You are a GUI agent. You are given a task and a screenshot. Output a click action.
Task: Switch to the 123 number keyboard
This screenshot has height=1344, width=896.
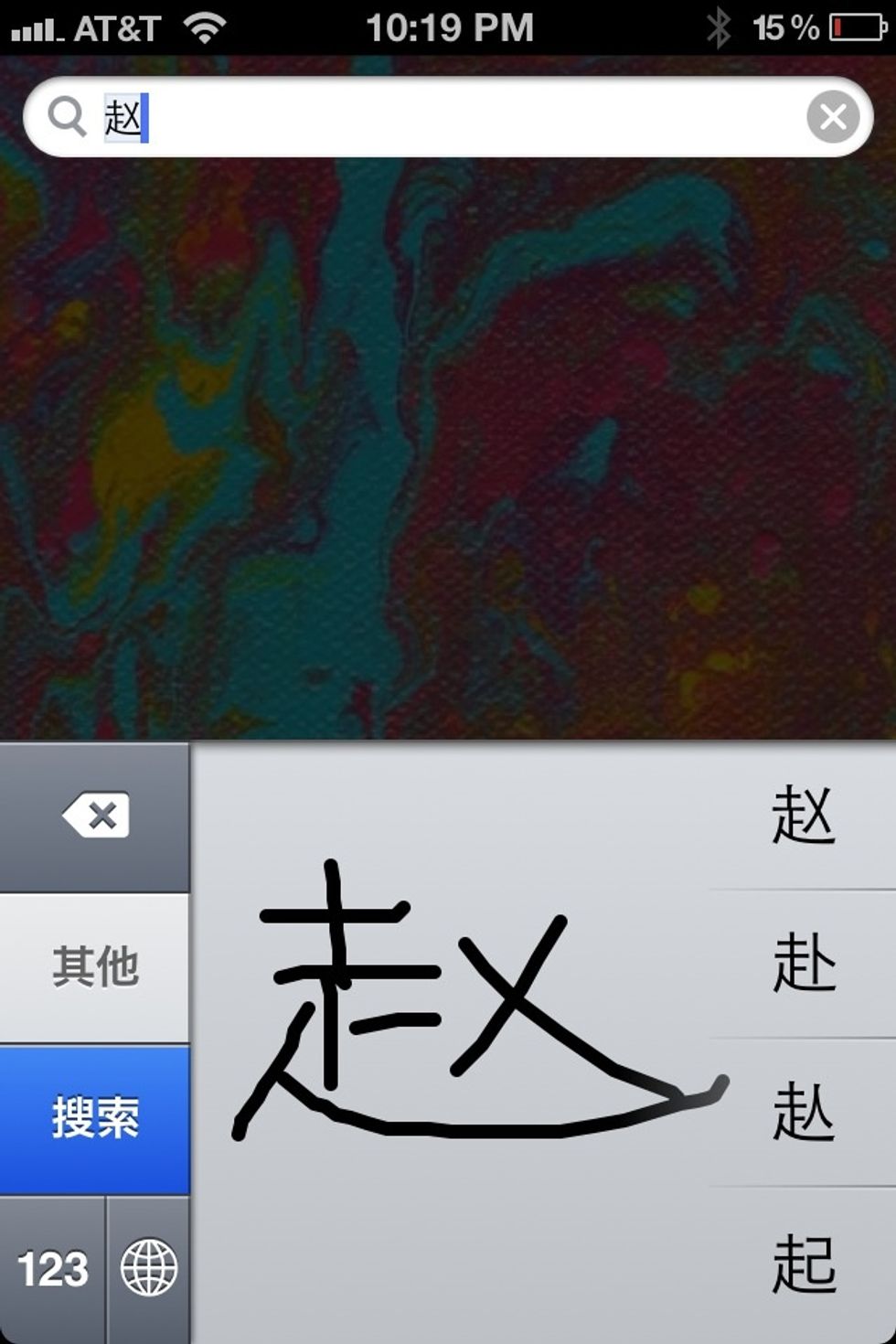tap(53, 1269)
